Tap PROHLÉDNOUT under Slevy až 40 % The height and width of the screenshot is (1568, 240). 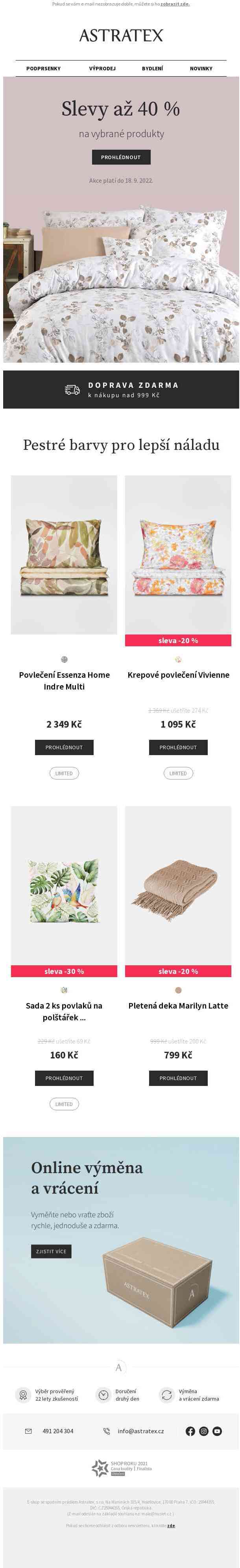(121, 157)
